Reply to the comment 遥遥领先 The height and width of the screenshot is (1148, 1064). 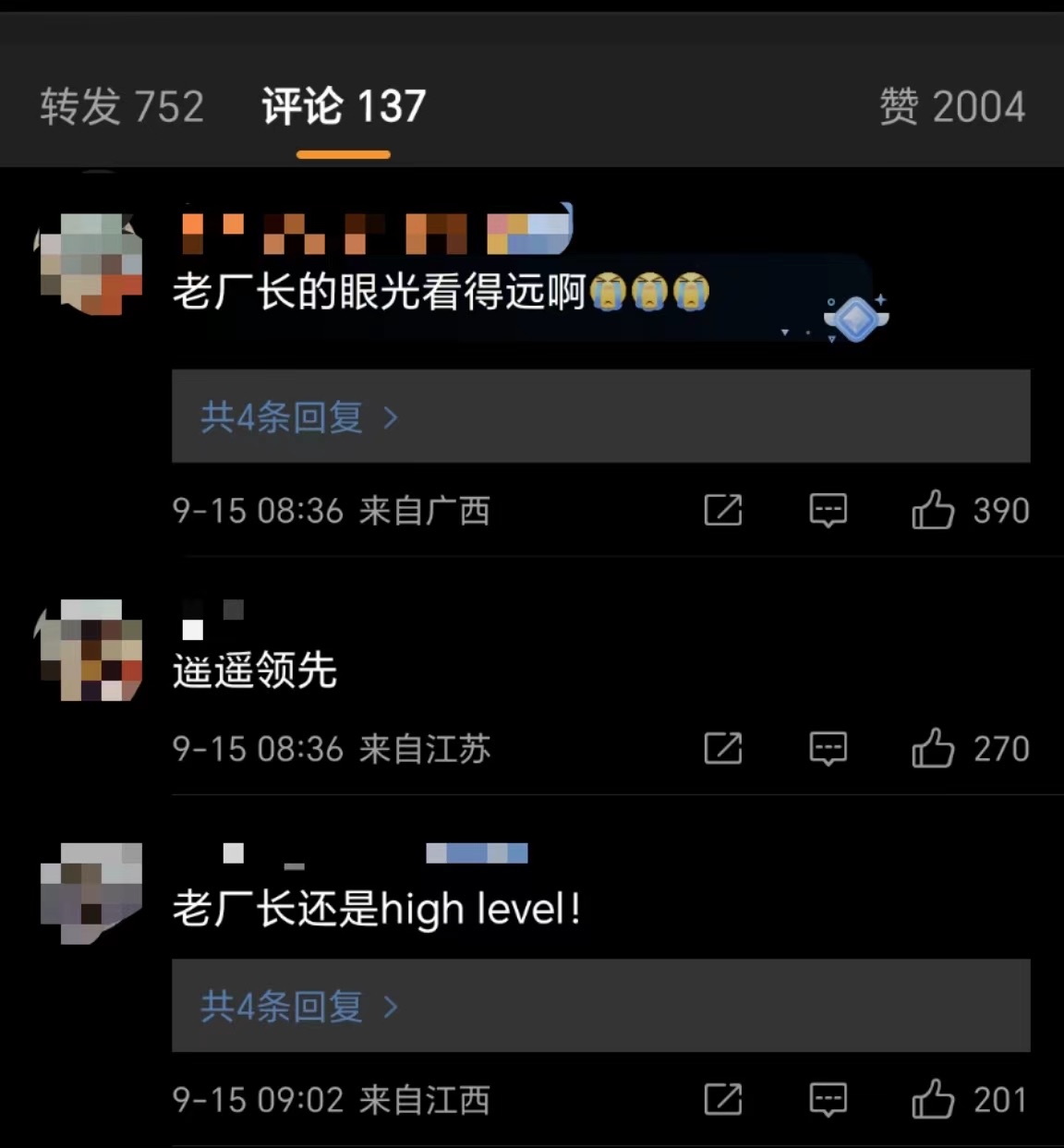828,748
